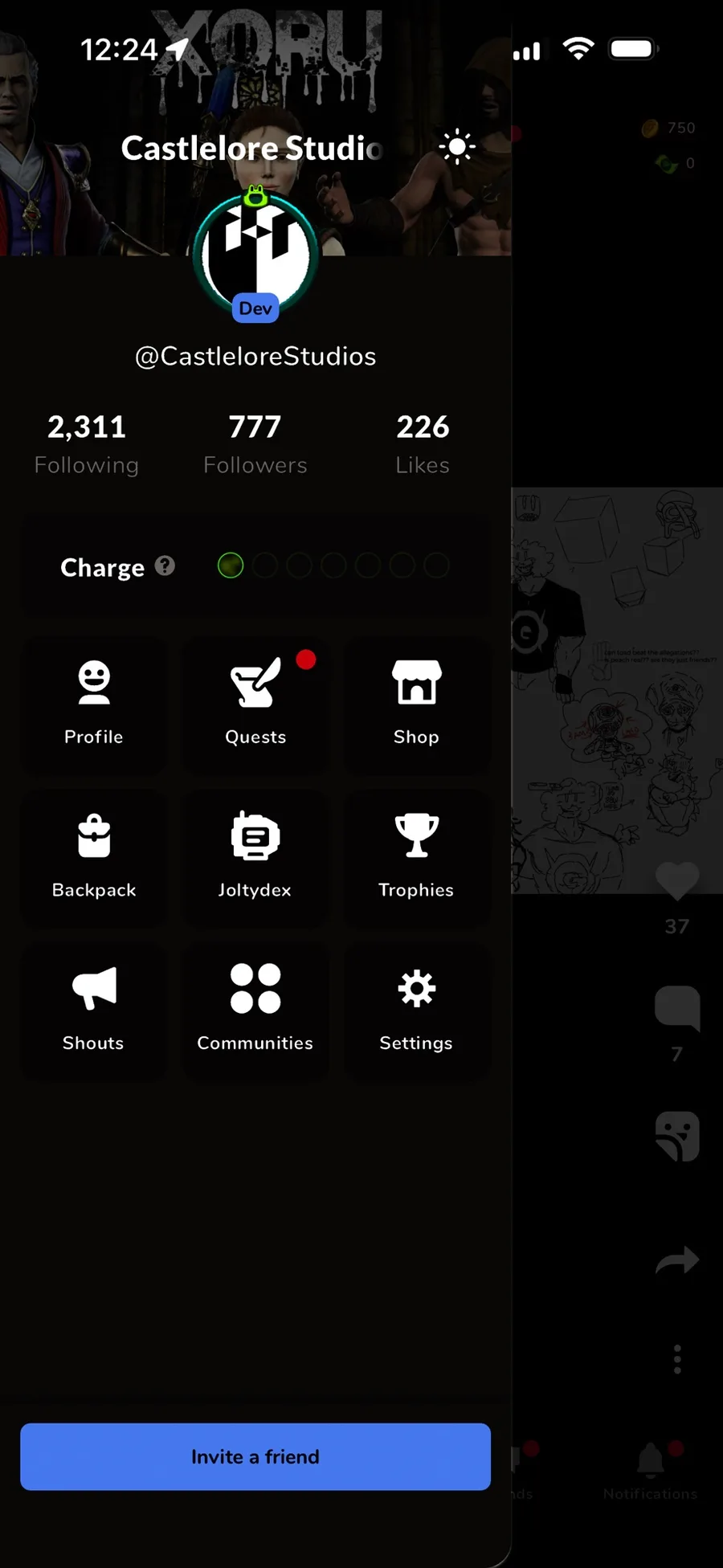The width and height of the screenshot is (723, 1568).
Task: Open Shouts
Action: coord(94,1009)
